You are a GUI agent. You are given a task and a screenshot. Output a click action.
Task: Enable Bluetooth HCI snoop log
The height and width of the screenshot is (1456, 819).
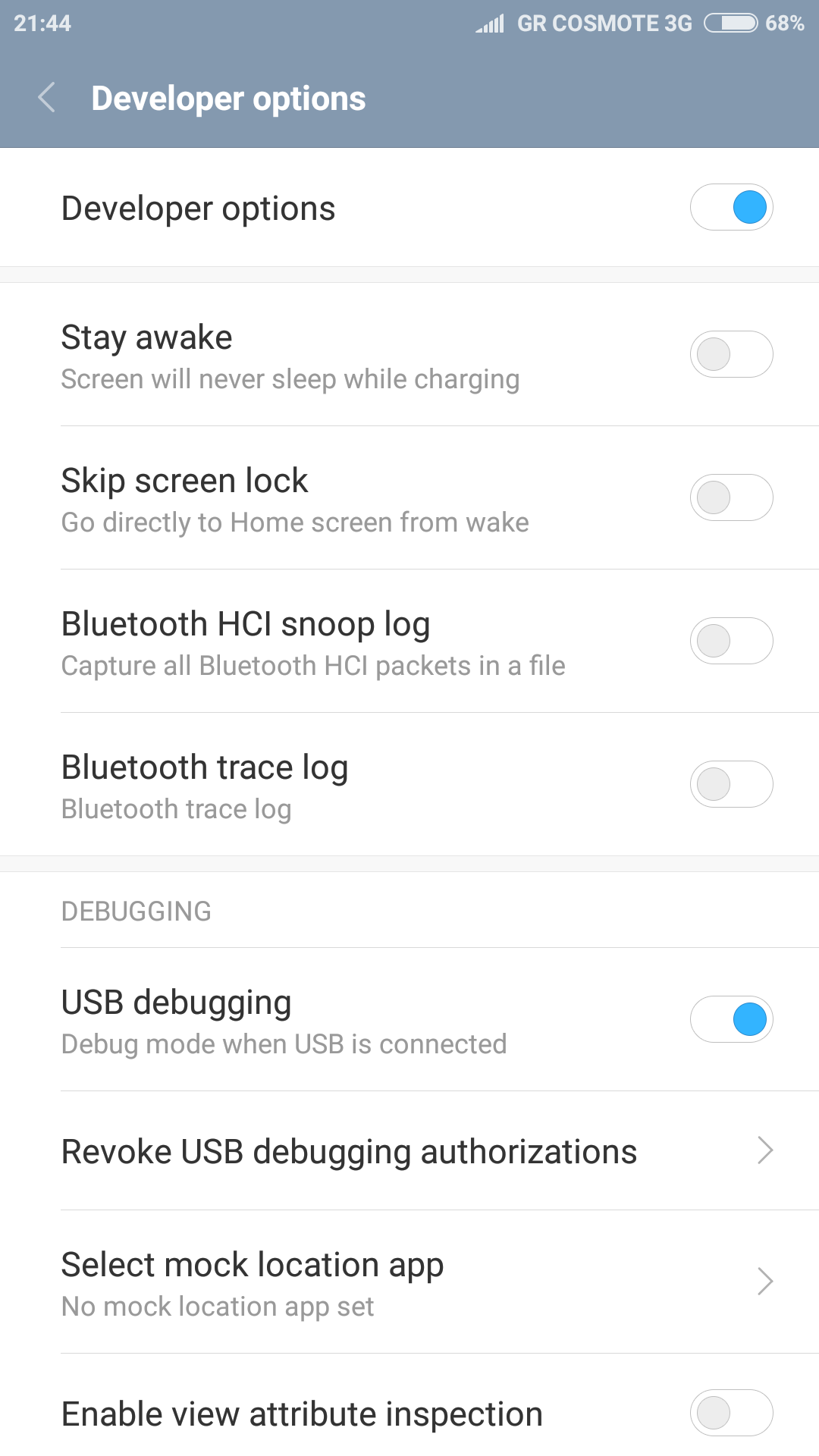point(731,641)
